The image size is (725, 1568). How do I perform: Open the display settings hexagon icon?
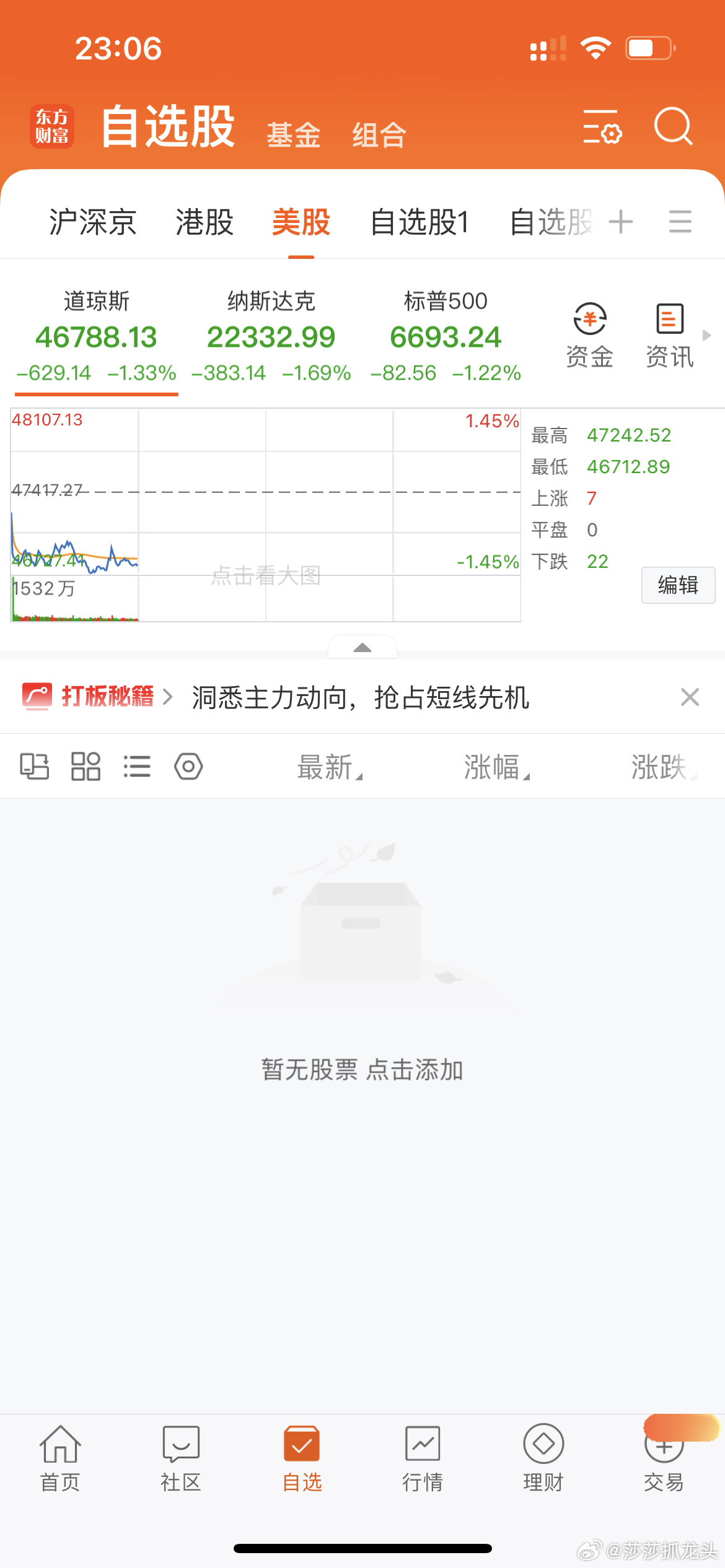click(x=188, y=766)
